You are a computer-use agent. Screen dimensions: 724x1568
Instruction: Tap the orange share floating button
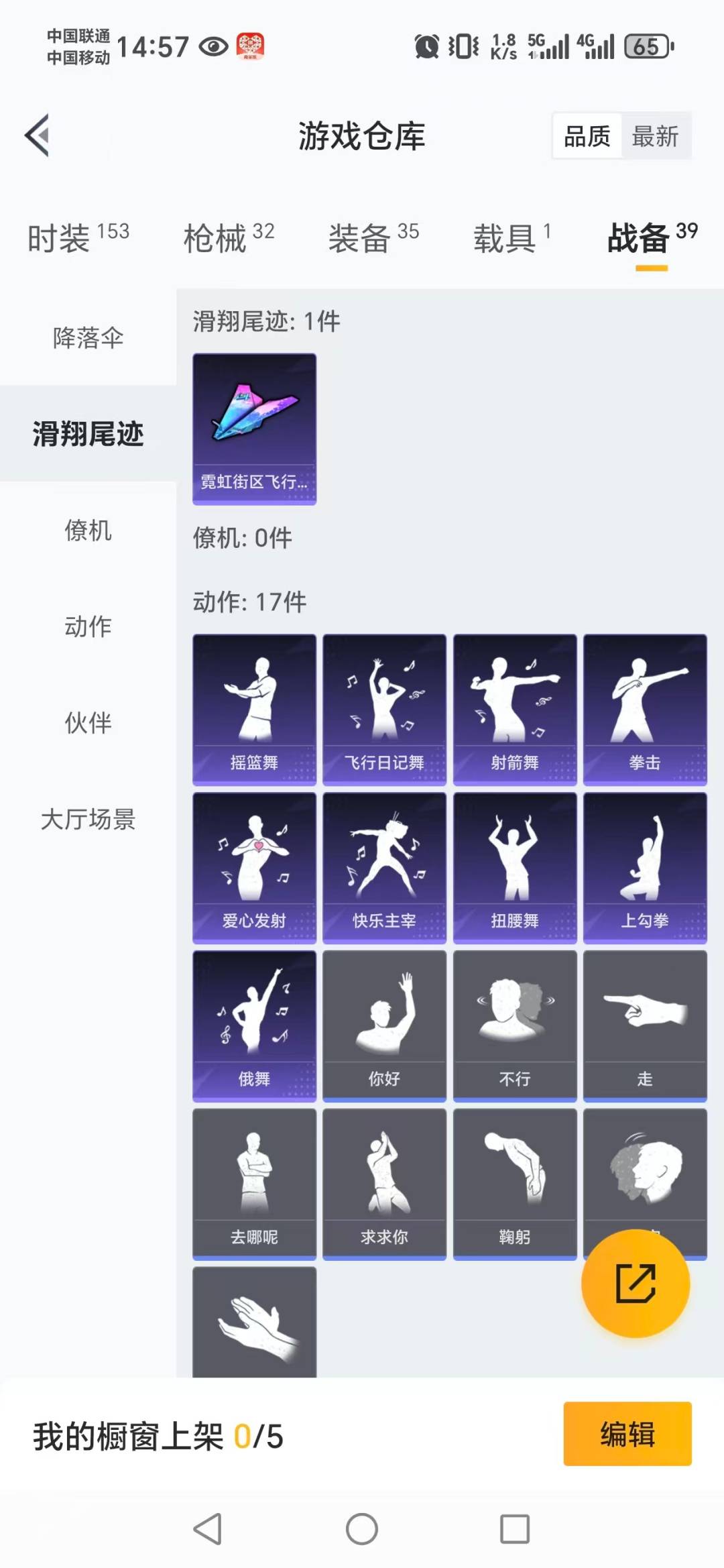(x=635, y=1283)
